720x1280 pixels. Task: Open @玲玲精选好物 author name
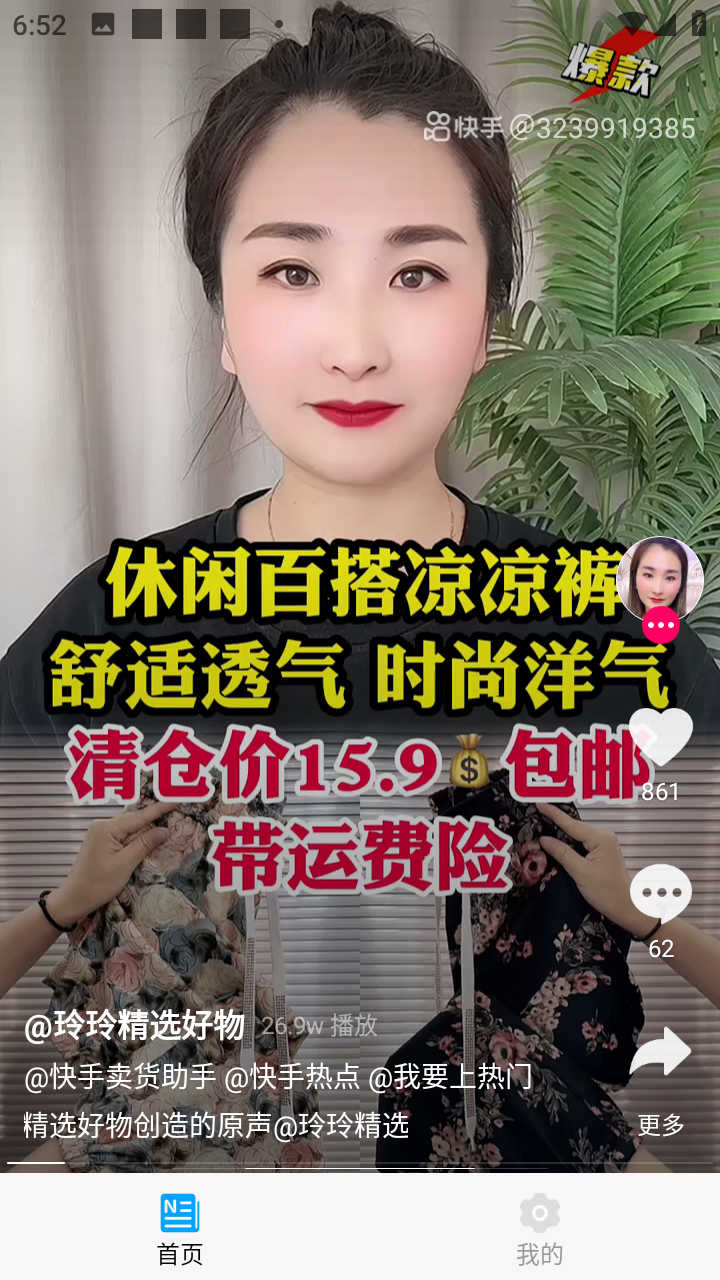pyautogui.click(x=134, y=1026)
